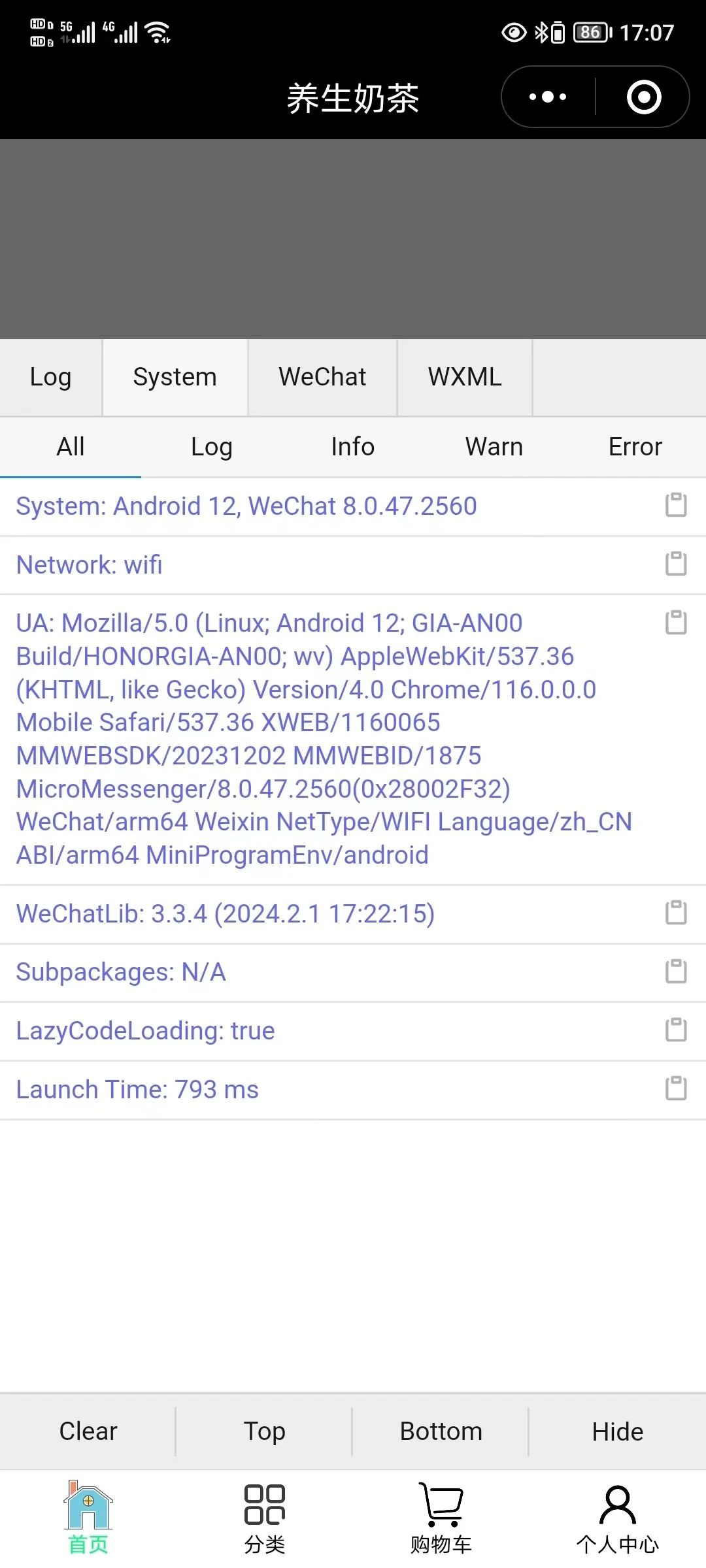Switch to the top-level Log panel tab
706x1568 pixels.
tap(50, 377)
